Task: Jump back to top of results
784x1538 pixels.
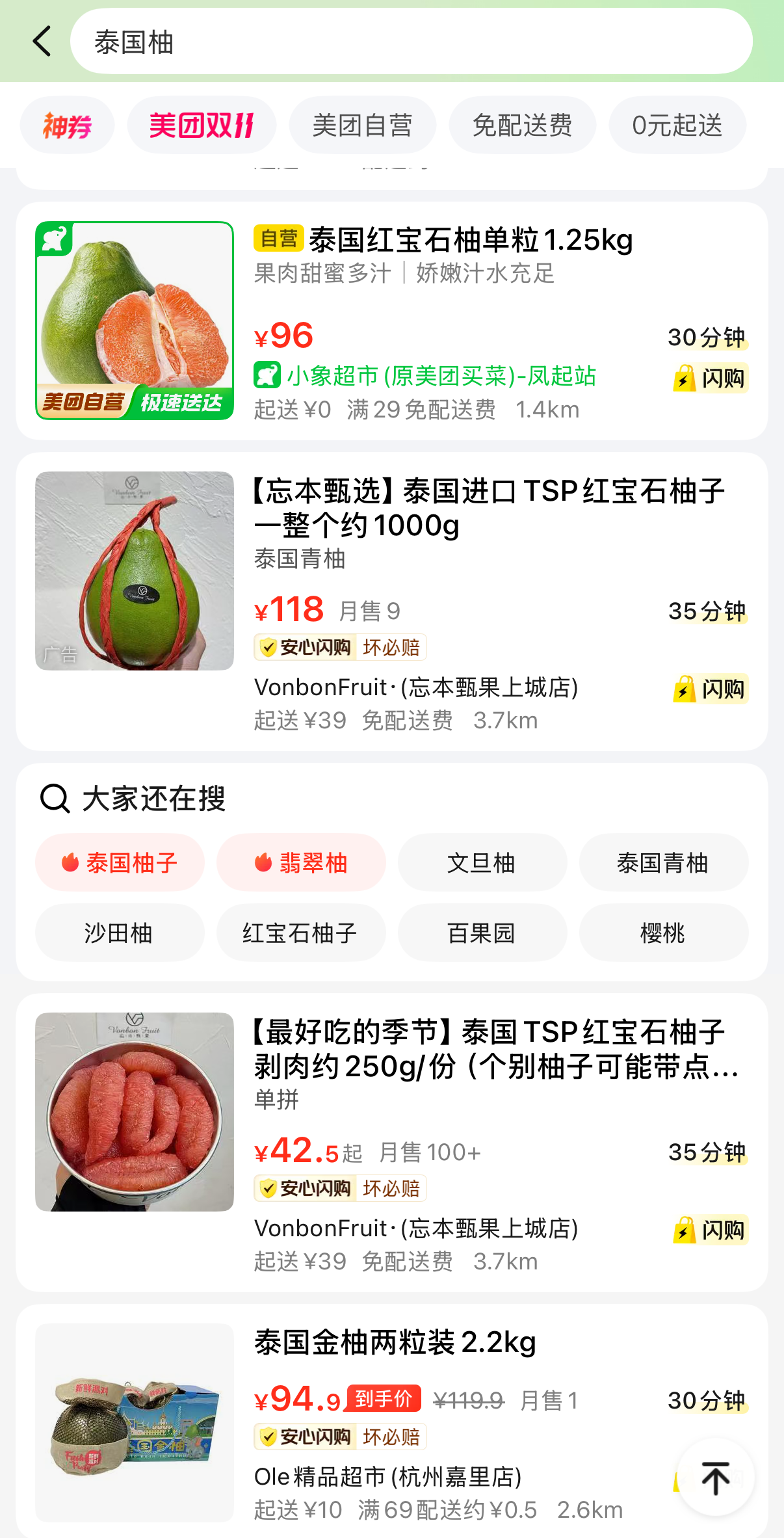Action: [x=716, y=1478]
